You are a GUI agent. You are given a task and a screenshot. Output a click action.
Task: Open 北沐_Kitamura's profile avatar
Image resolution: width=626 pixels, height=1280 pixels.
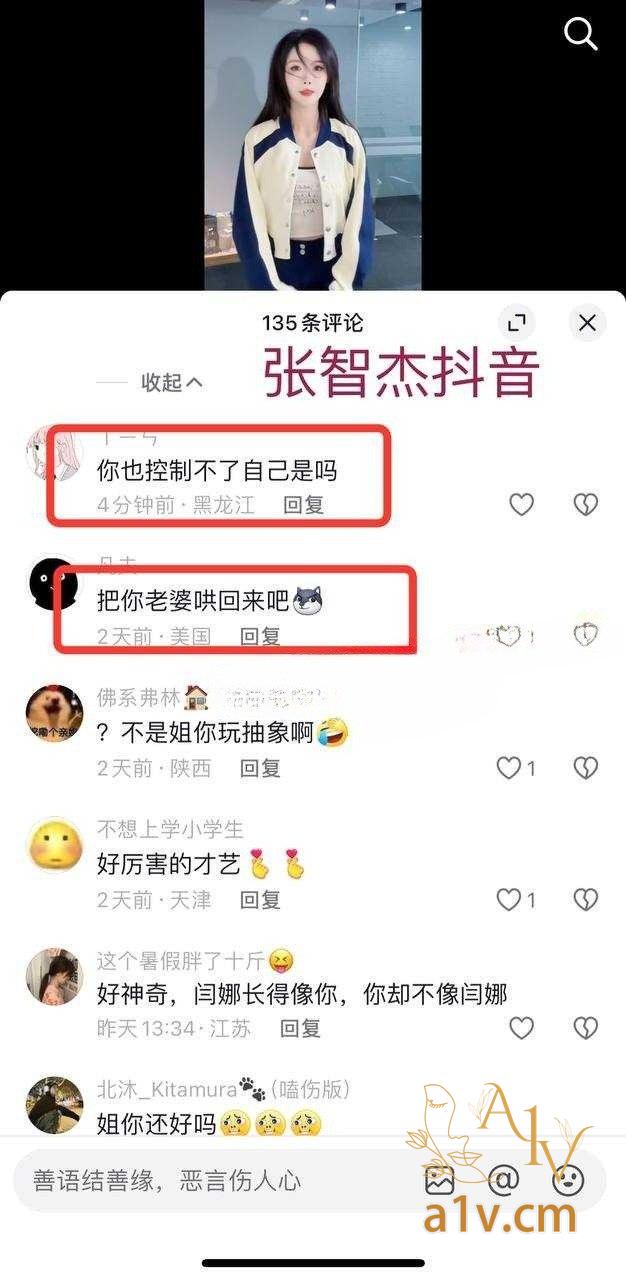54,1105
